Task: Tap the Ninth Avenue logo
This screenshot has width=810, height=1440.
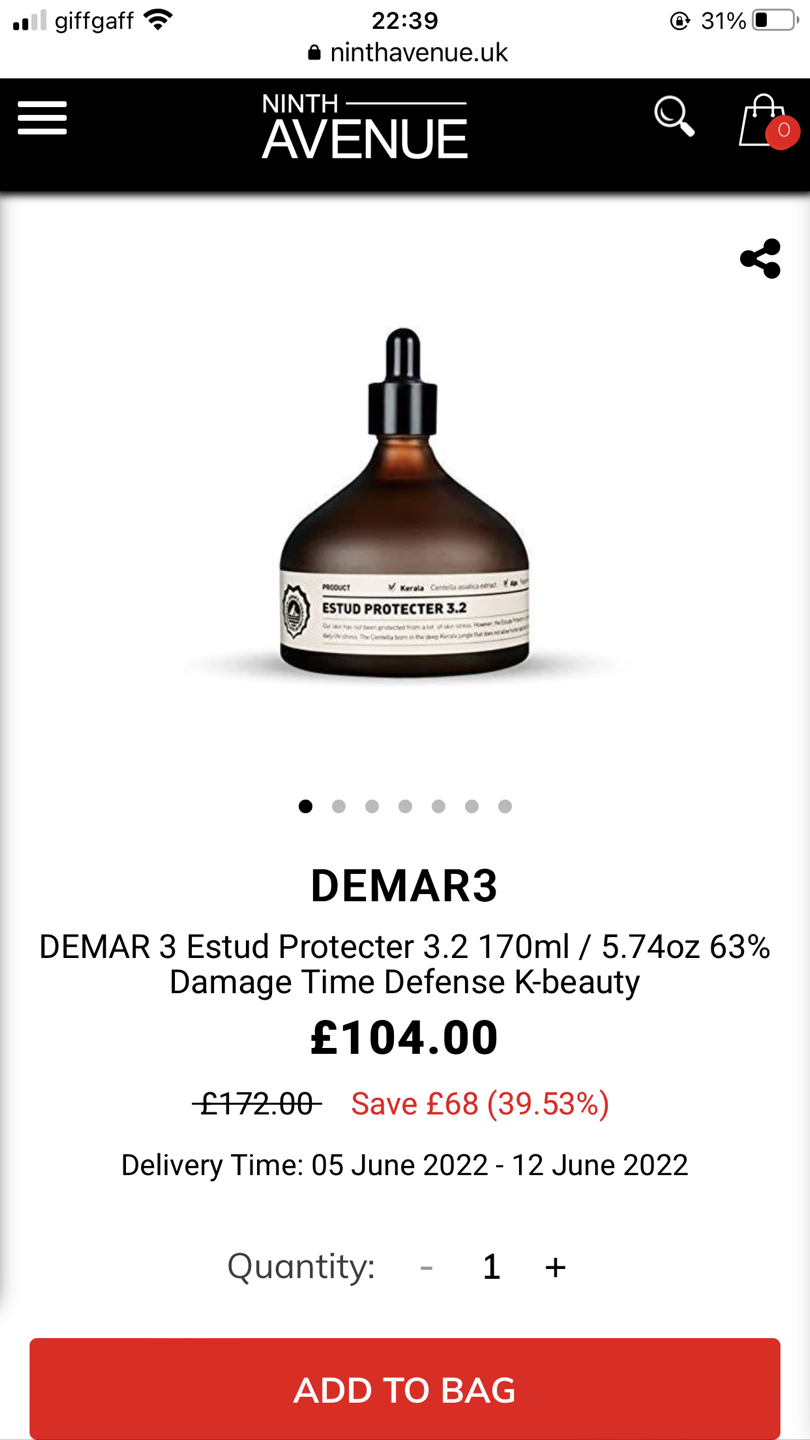Action: click(365, 127)
